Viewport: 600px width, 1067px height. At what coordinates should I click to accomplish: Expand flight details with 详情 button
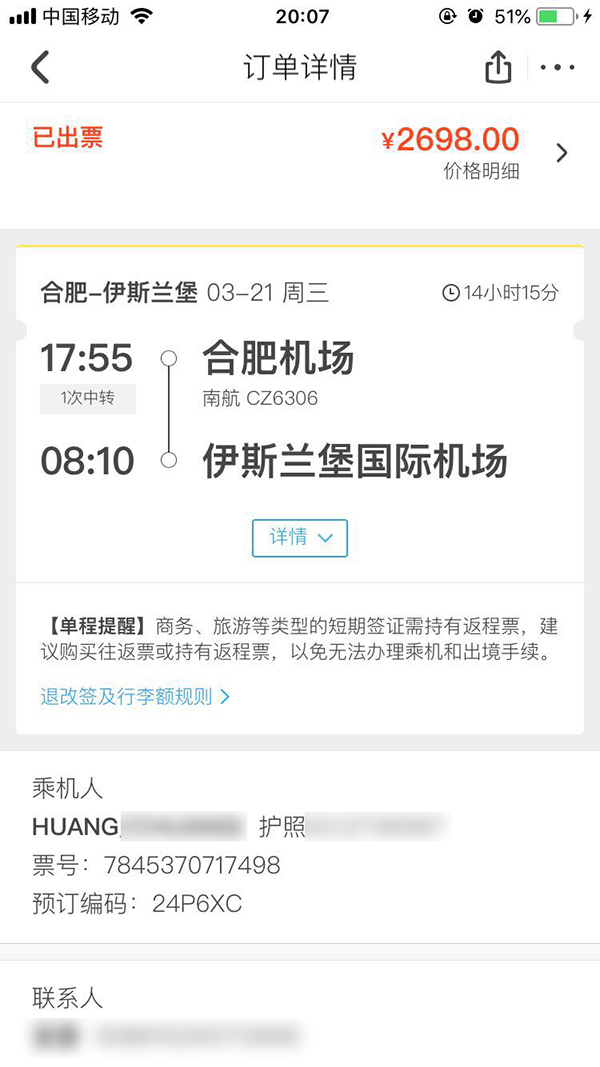[299, 538]
